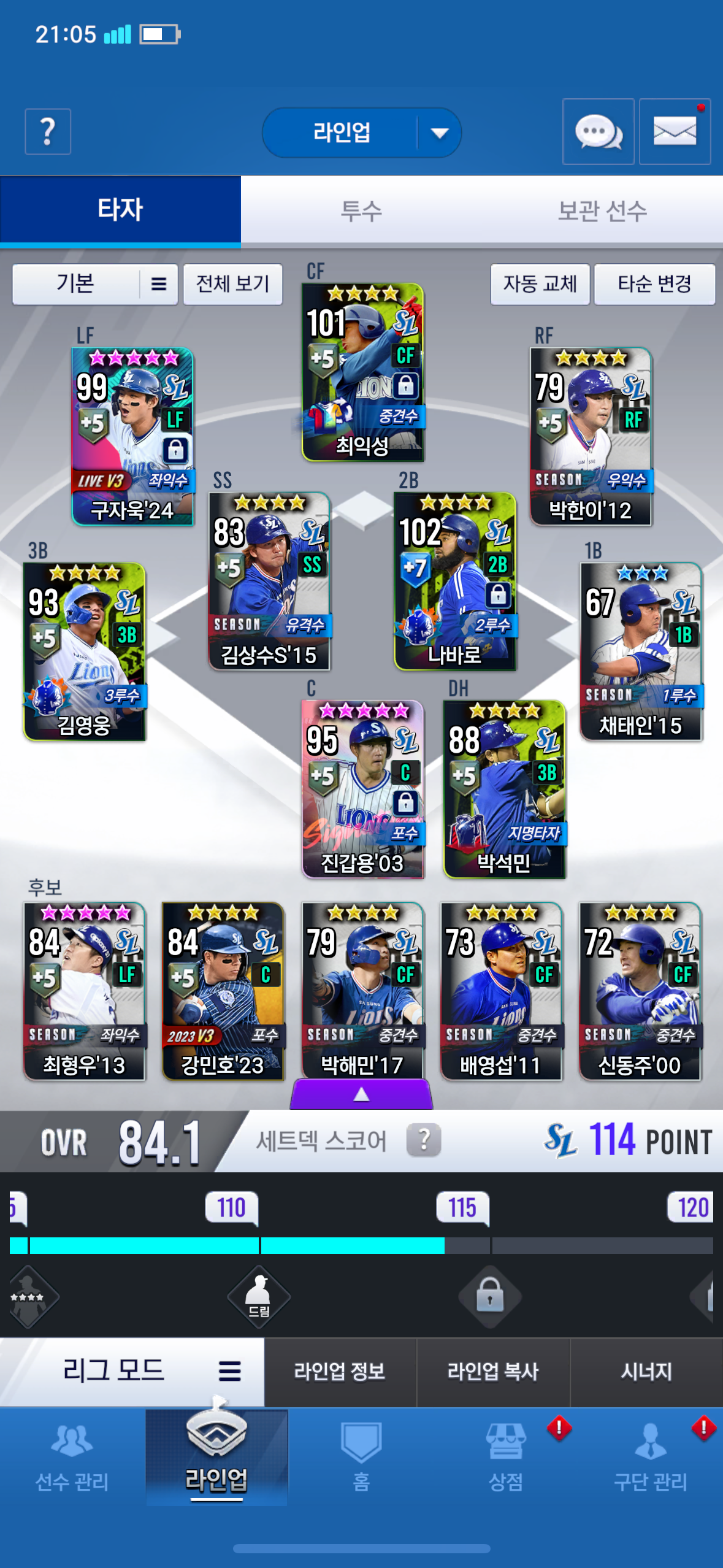Go to the 상점 tab
This screenshot has width=723, height=1568.
coord(506,1457)
